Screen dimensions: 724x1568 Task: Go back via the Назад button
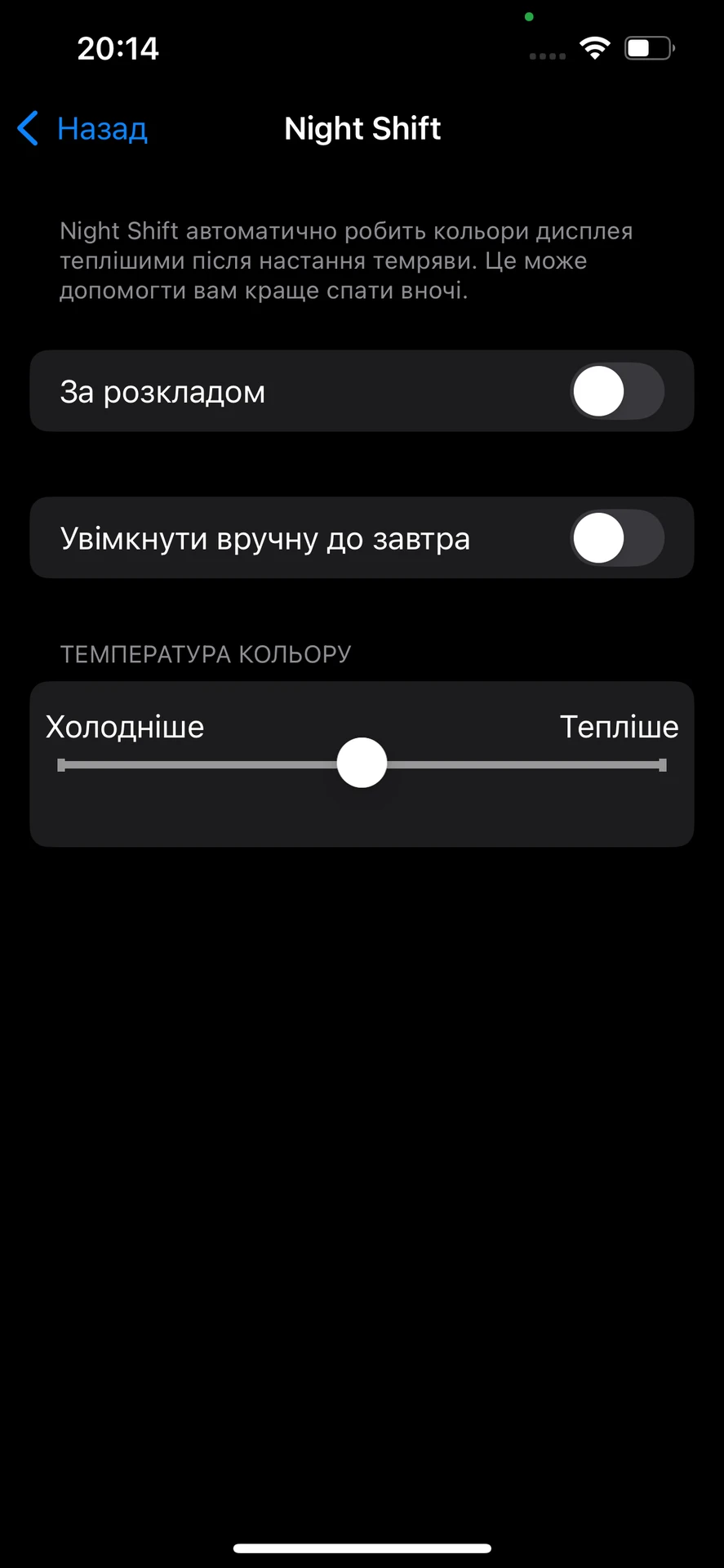82,129
